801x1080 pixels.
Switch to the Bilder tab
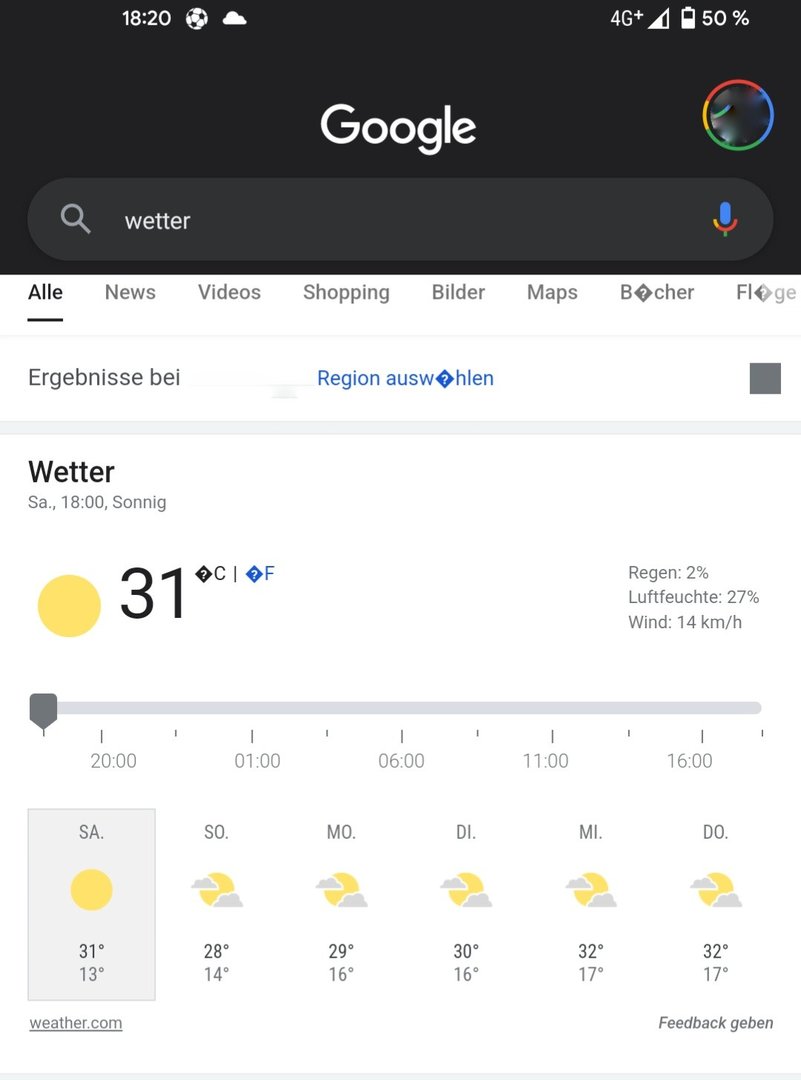coord(458,292)
